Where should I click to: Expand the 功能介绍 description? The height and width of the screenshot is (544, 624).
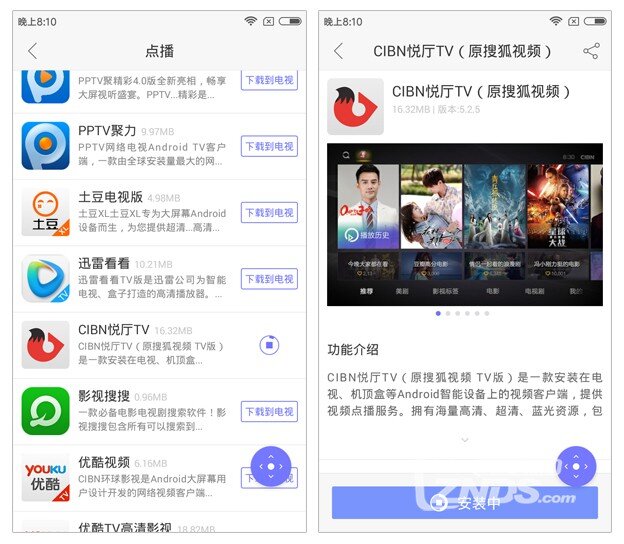click(x=463, y=439)
